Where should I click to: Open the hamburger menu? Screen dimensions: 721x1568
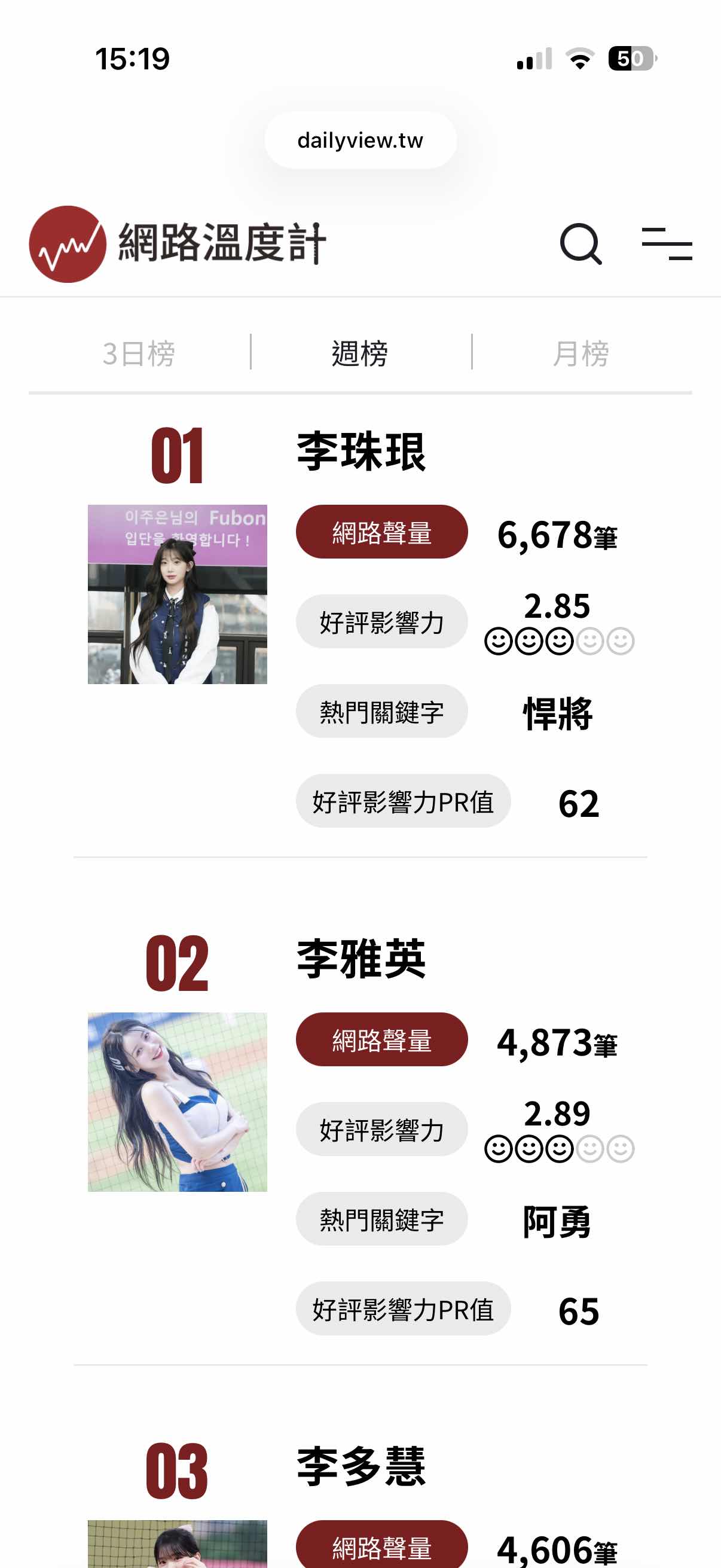point(667,244)
